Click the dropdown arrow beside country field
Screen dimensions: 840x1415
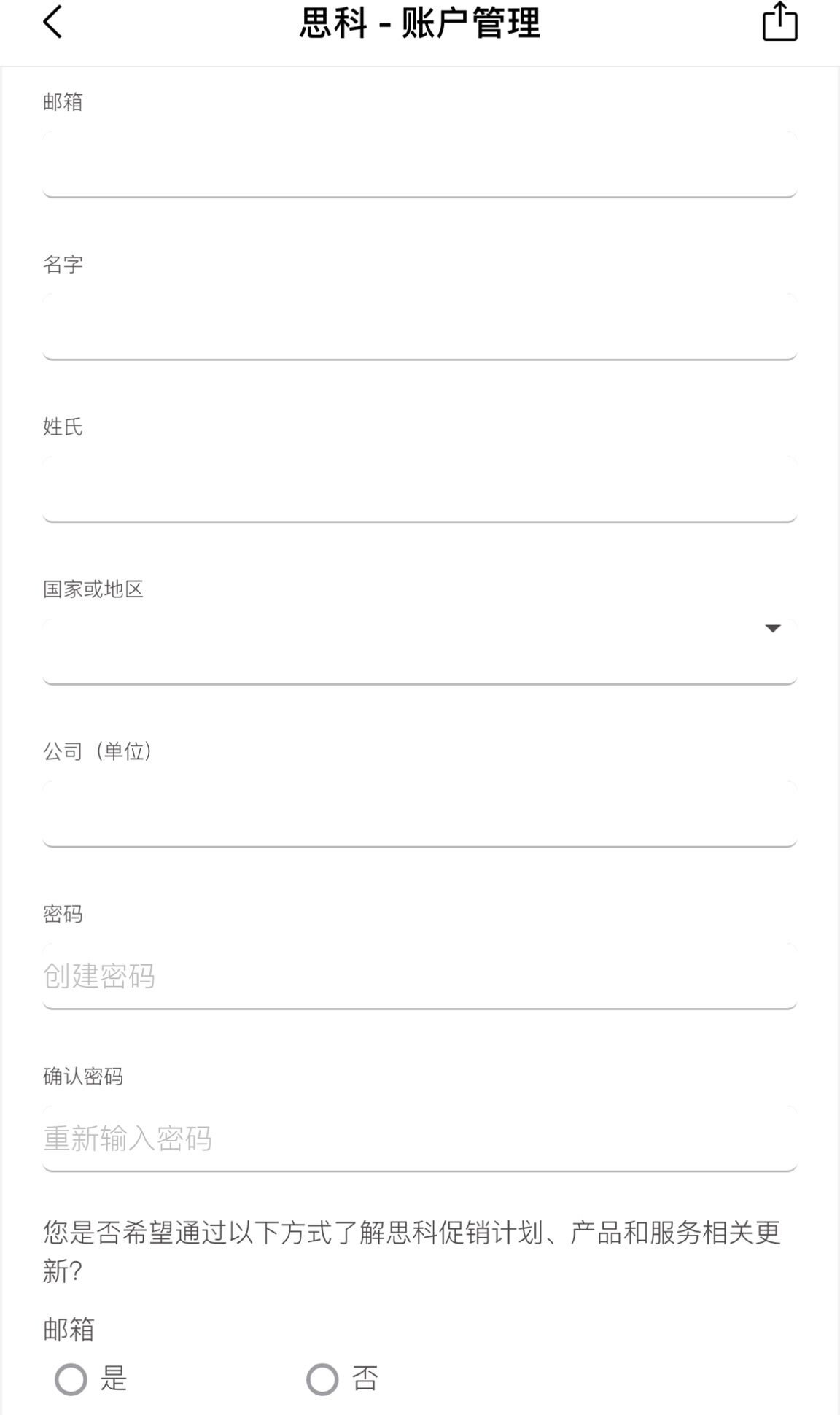tap(771, 629)
